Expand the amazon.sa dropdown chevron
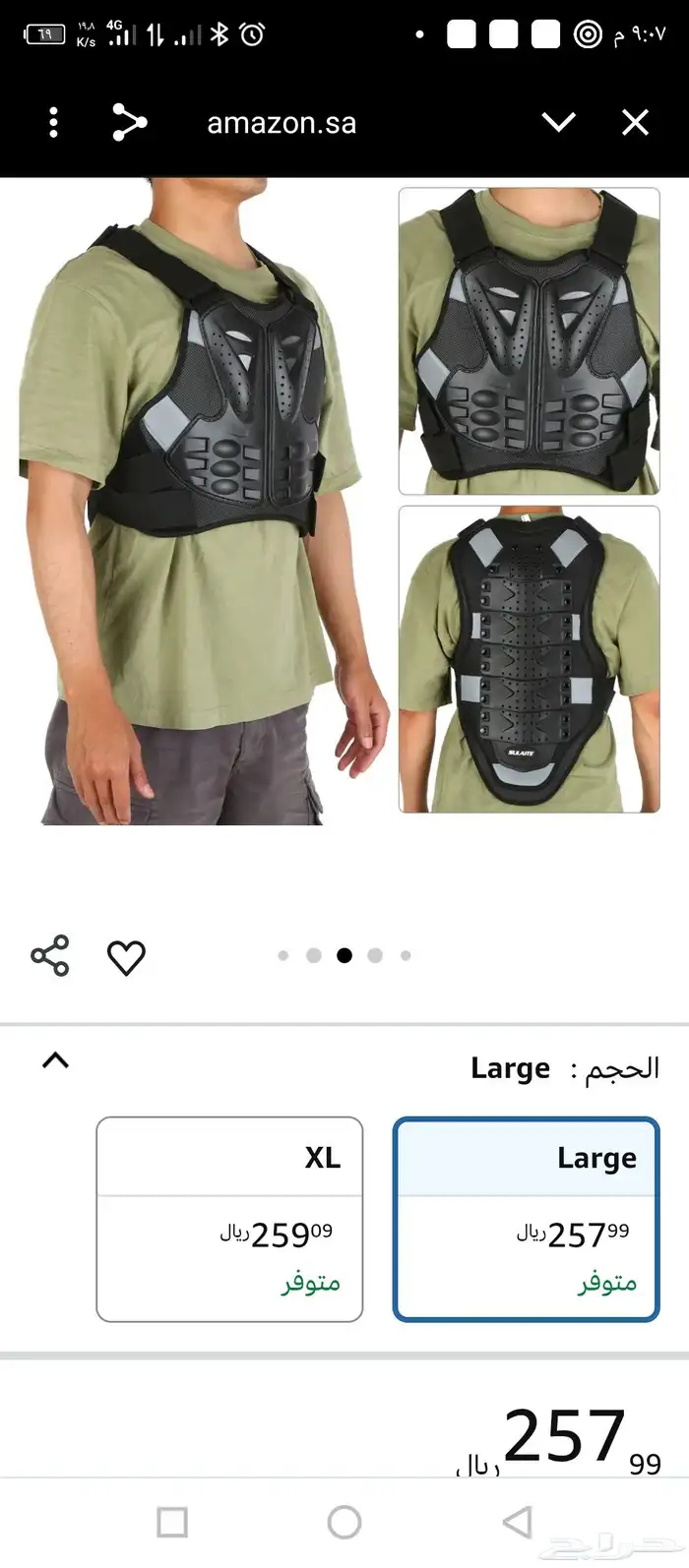The image size is (689, 1568). click(x=558, y=123)
